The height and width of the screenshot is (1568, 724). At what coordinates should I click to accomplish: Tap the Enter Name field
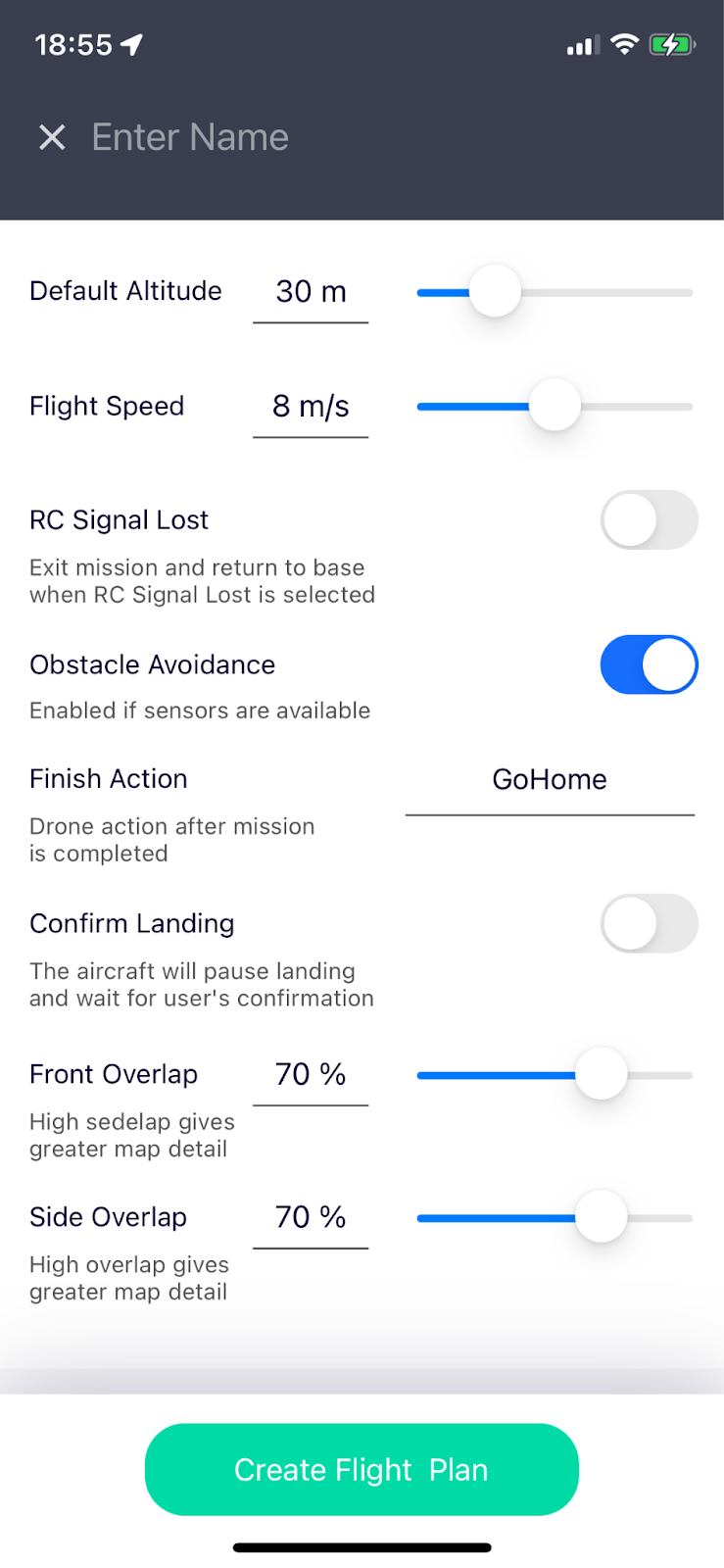pyautogui.click(x=190, y=137)
